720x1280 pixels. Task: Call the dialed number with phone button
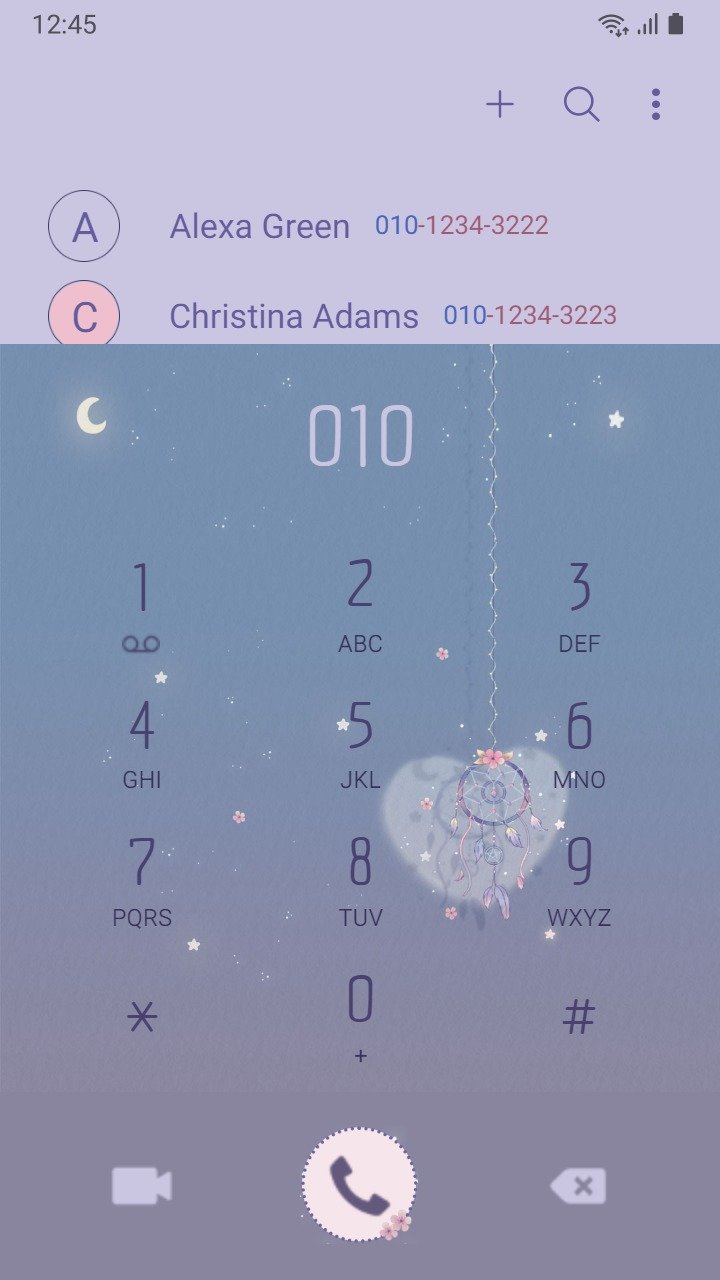[360, 1185]
